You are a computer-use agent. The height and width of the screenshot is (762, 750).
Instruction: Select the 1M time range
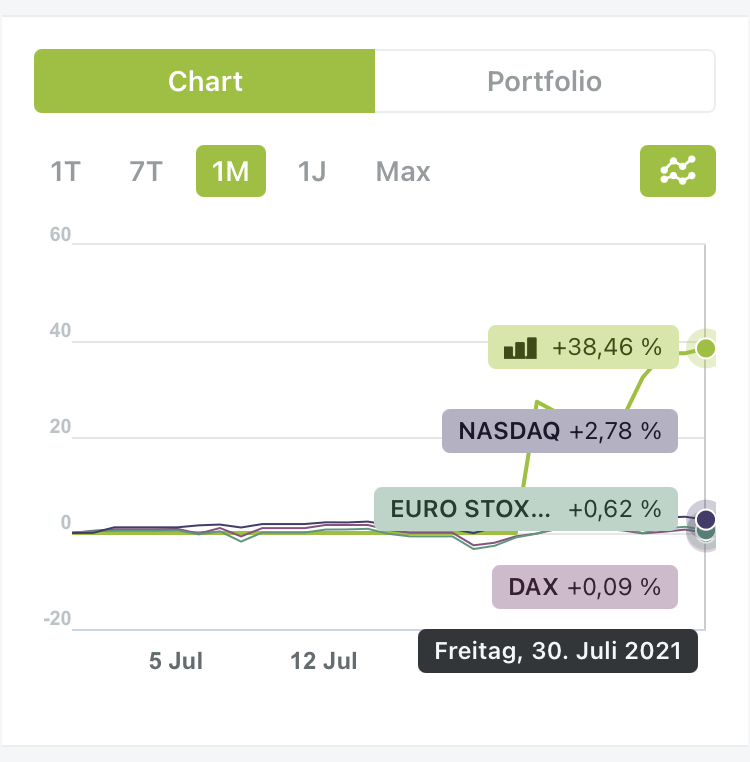(x=231, y=172)
